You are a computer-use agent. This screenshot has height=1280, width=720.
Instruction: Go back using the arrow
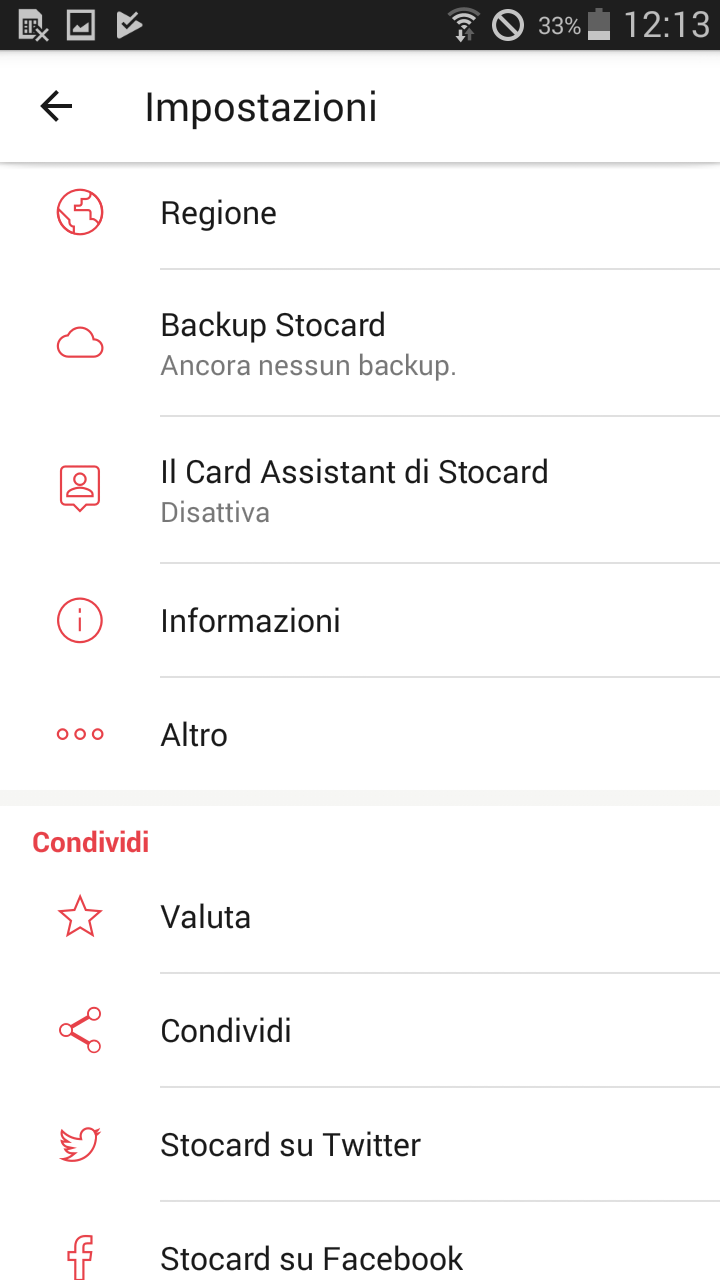(x=56, y=106)
